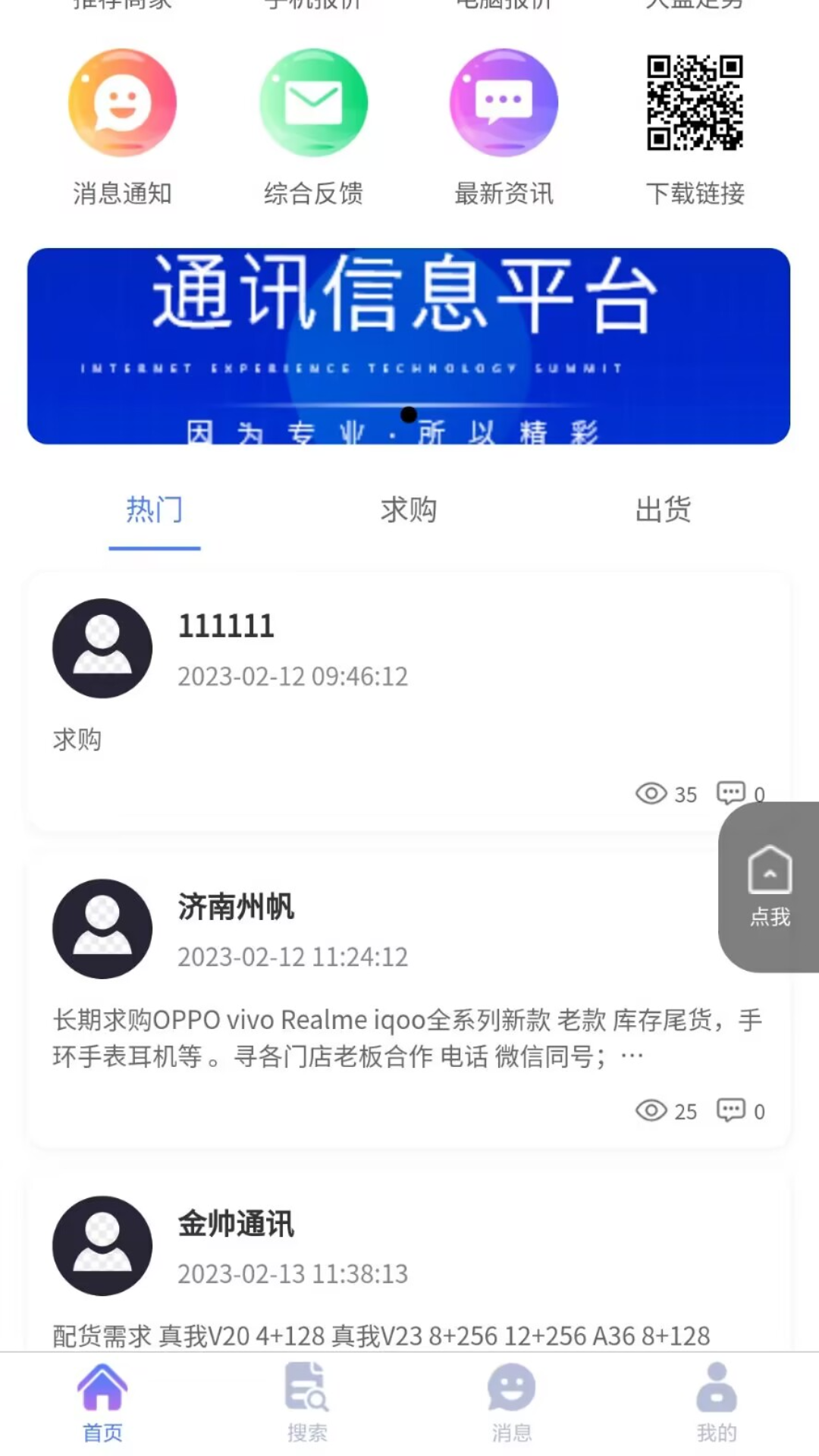819x1456 pixels.
Task: Select the 热门 tab
Action: point(154,510)
